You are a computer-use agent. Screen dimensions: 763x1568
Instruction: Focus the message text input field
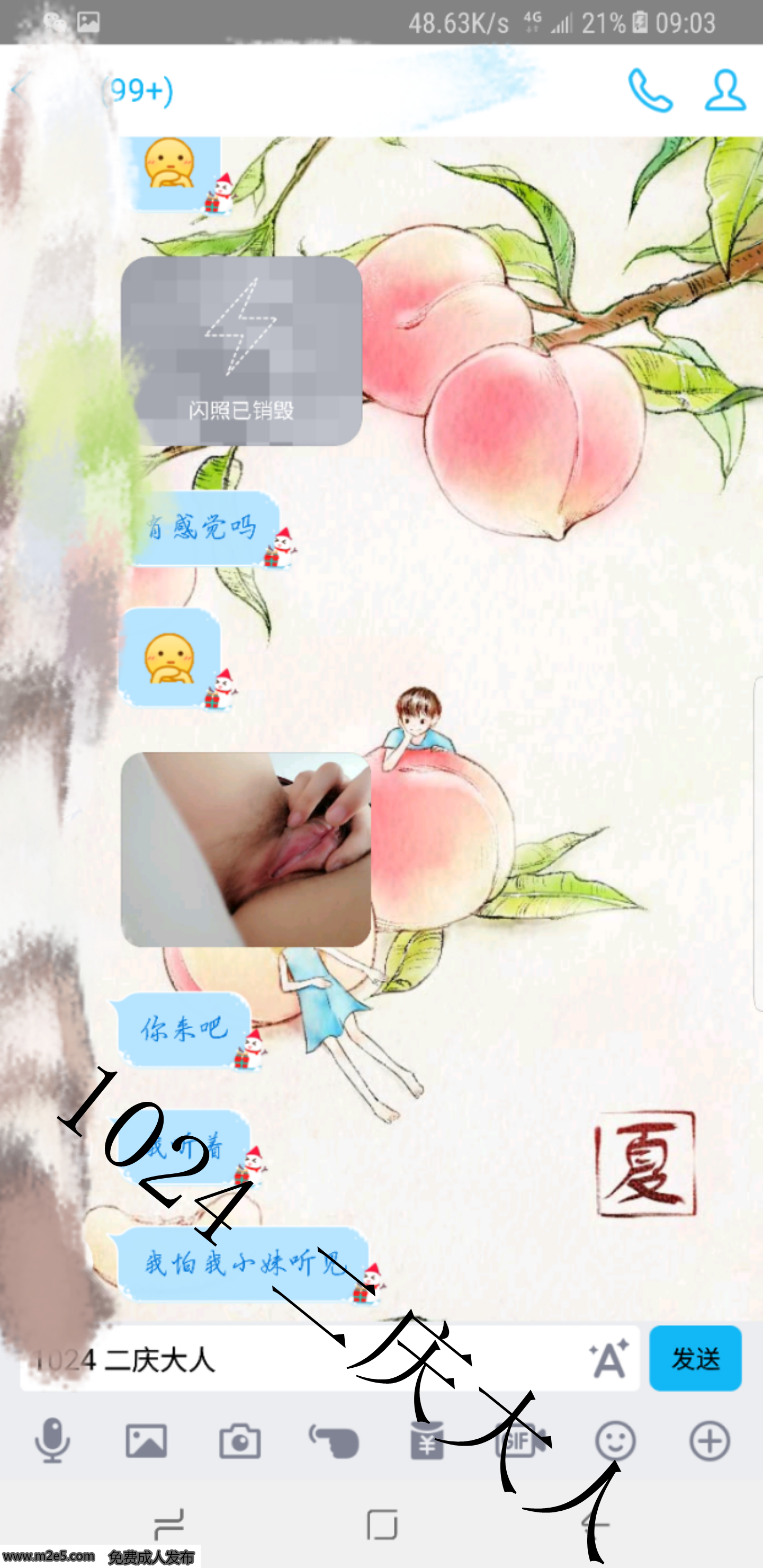[304, 1359]
